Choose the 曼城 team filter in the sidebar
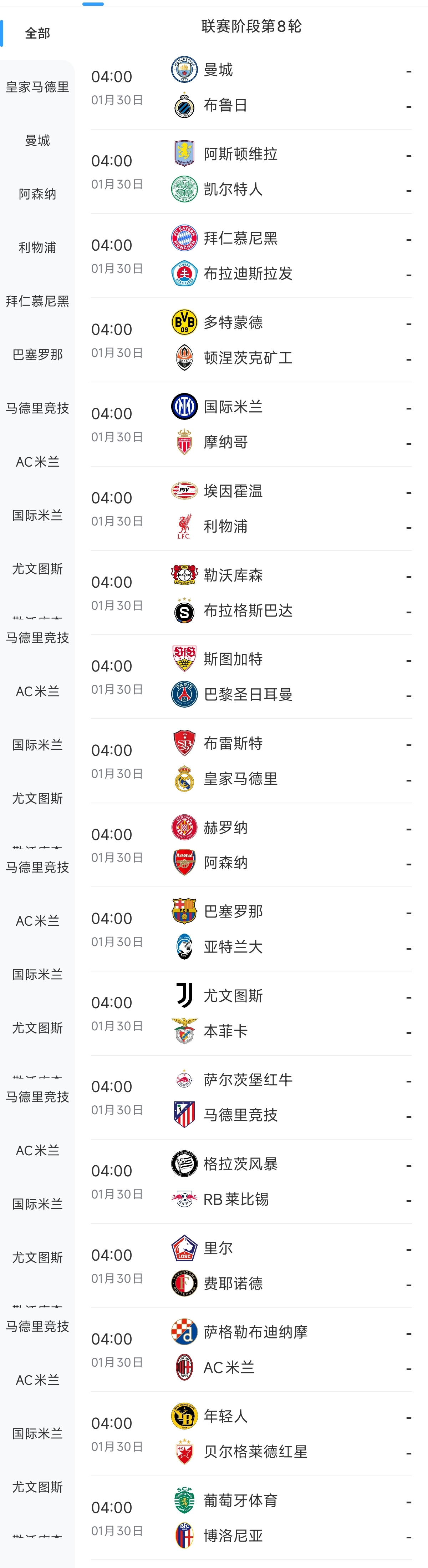 (37, 141)
